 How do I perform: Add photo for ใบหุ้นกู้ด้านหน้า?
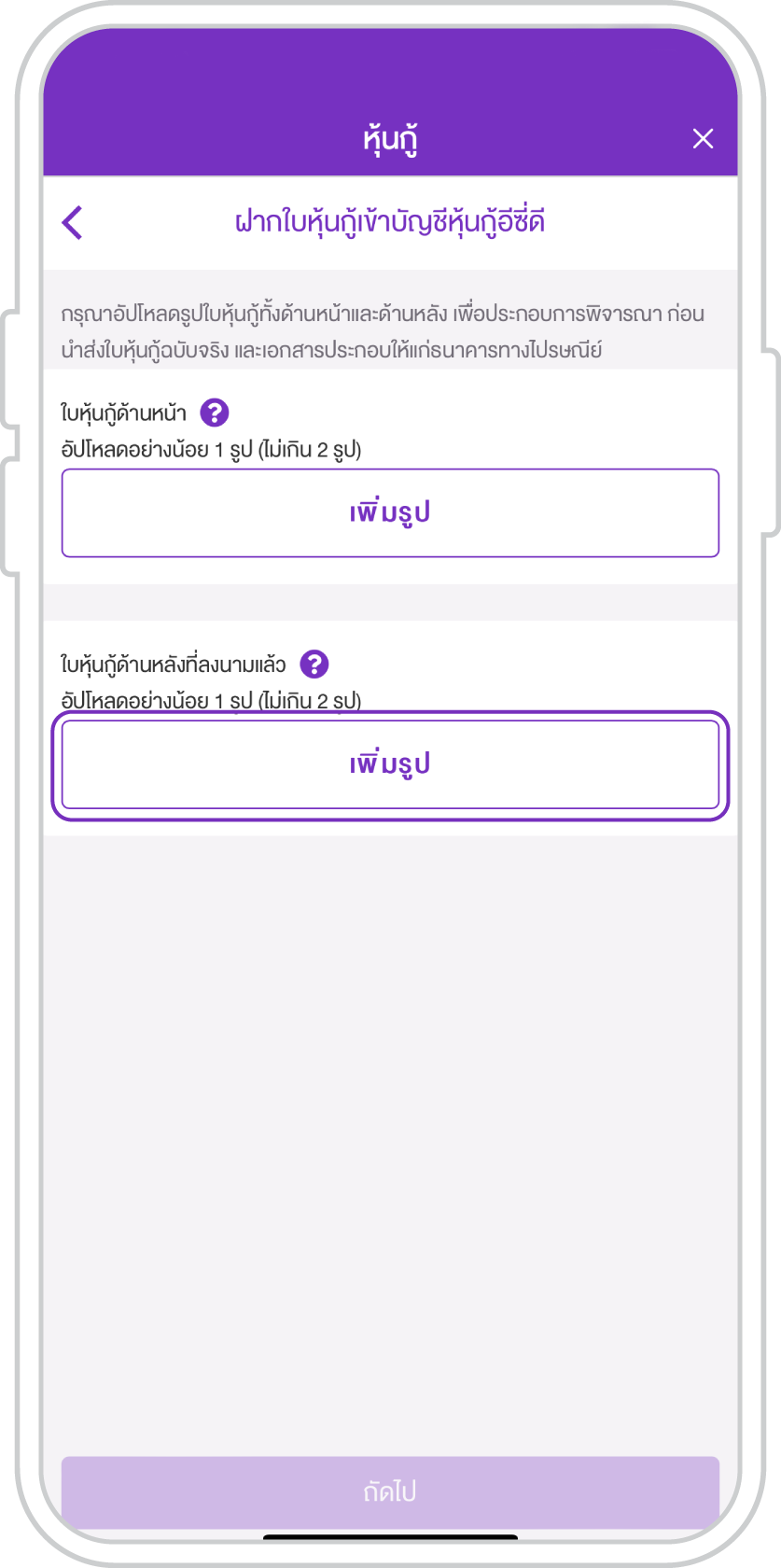(x=390, y=513)
